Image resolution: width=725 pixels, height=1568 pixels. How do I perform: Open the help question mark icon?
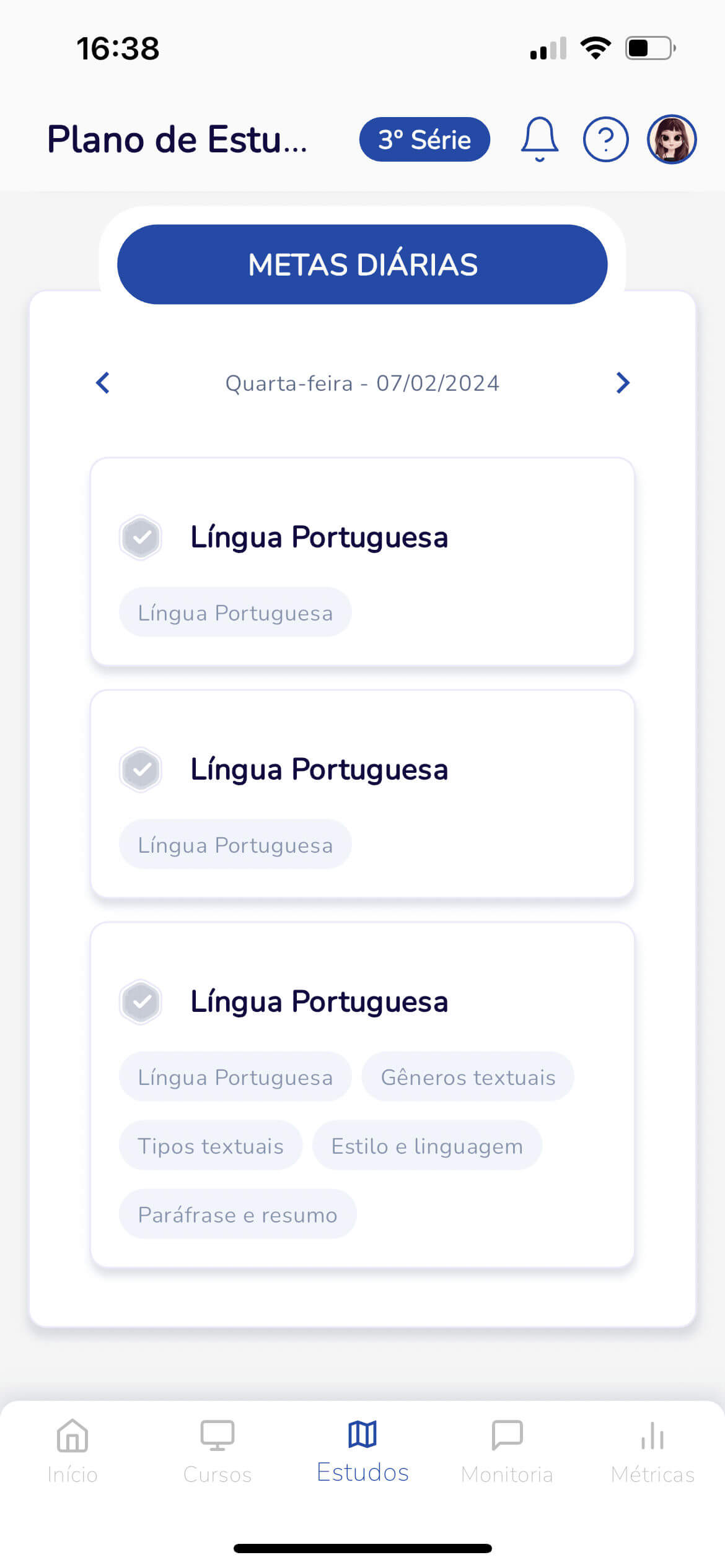(x=605, y=139)
